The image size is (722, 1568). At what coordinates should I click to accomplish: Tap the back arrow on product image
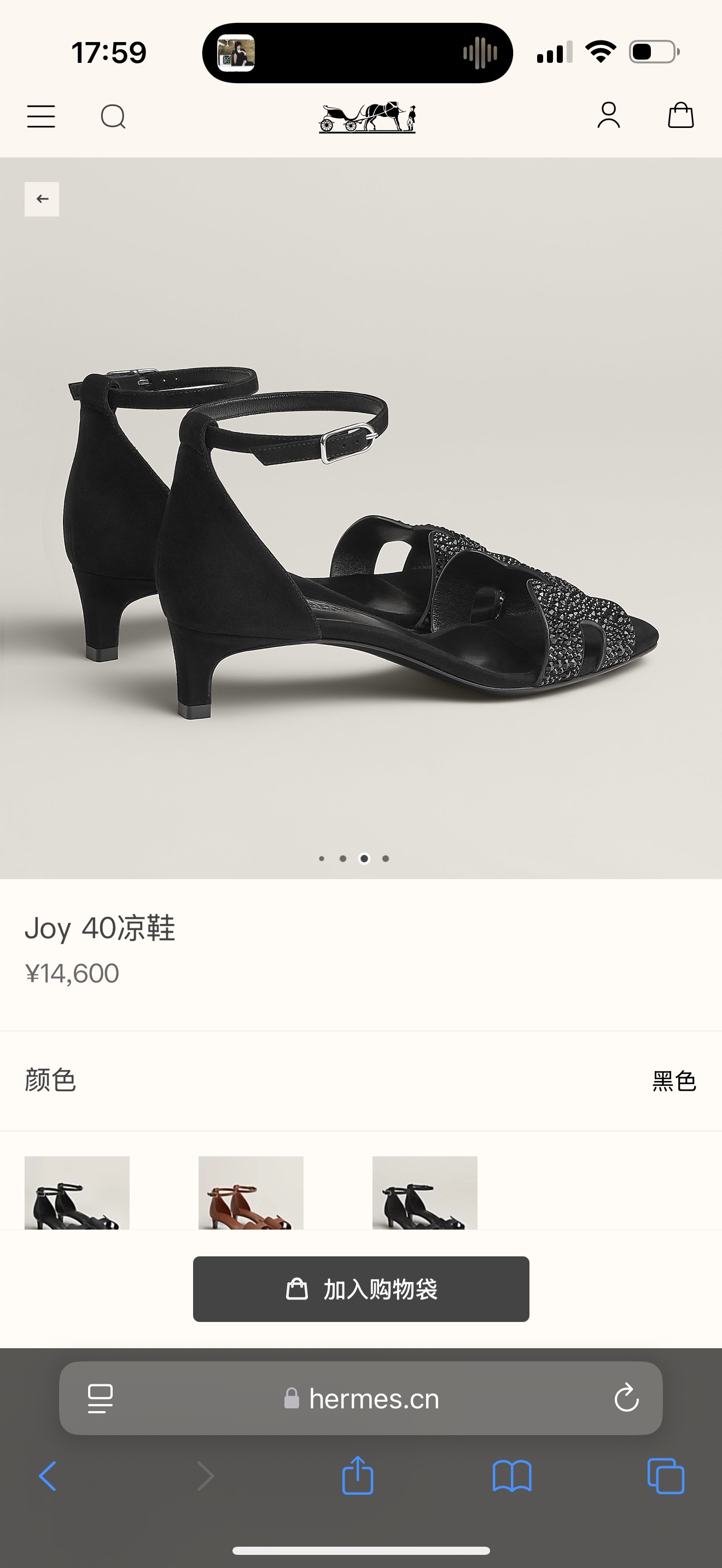pos(42,199)
